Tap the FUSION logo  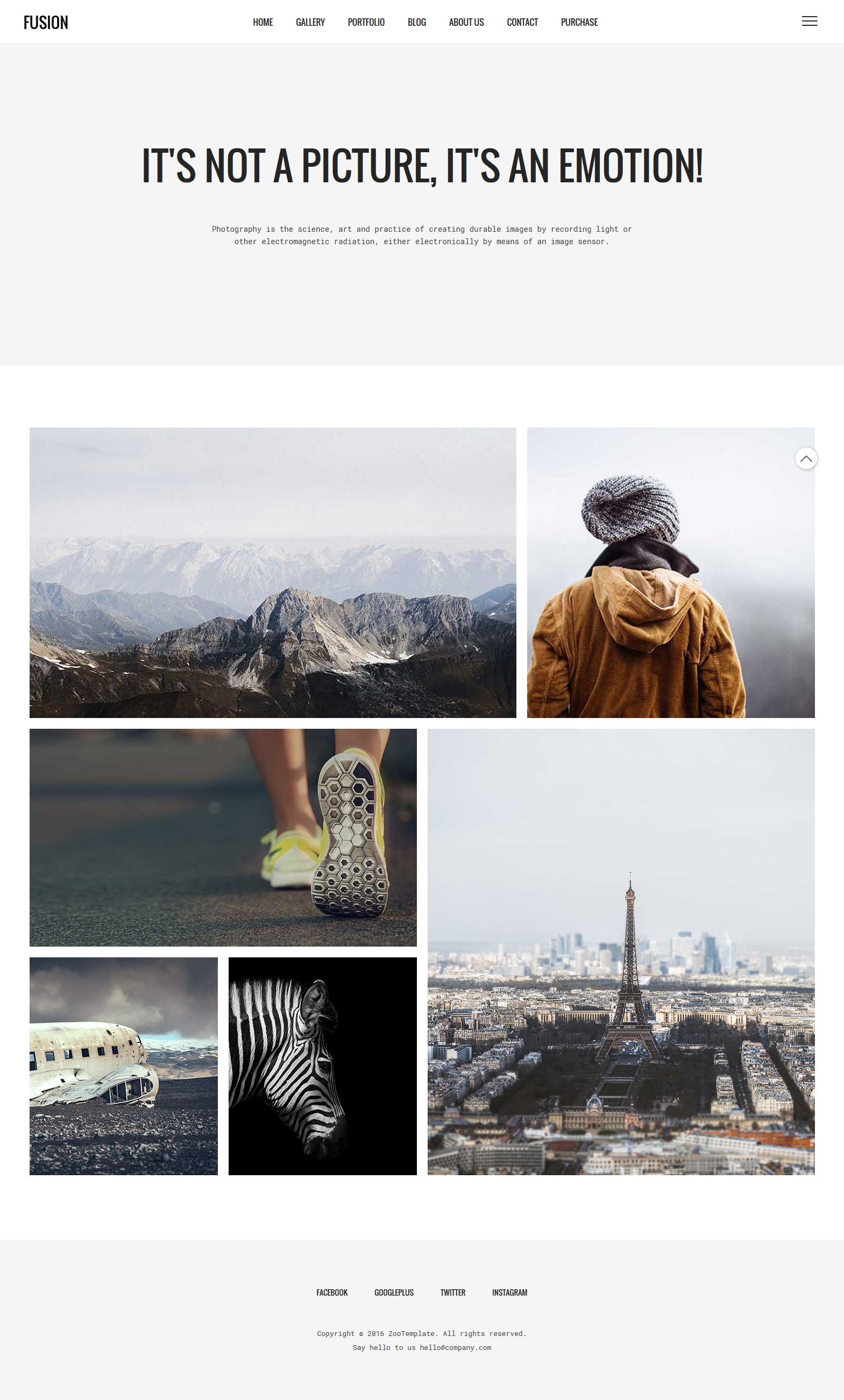point(46,23)
